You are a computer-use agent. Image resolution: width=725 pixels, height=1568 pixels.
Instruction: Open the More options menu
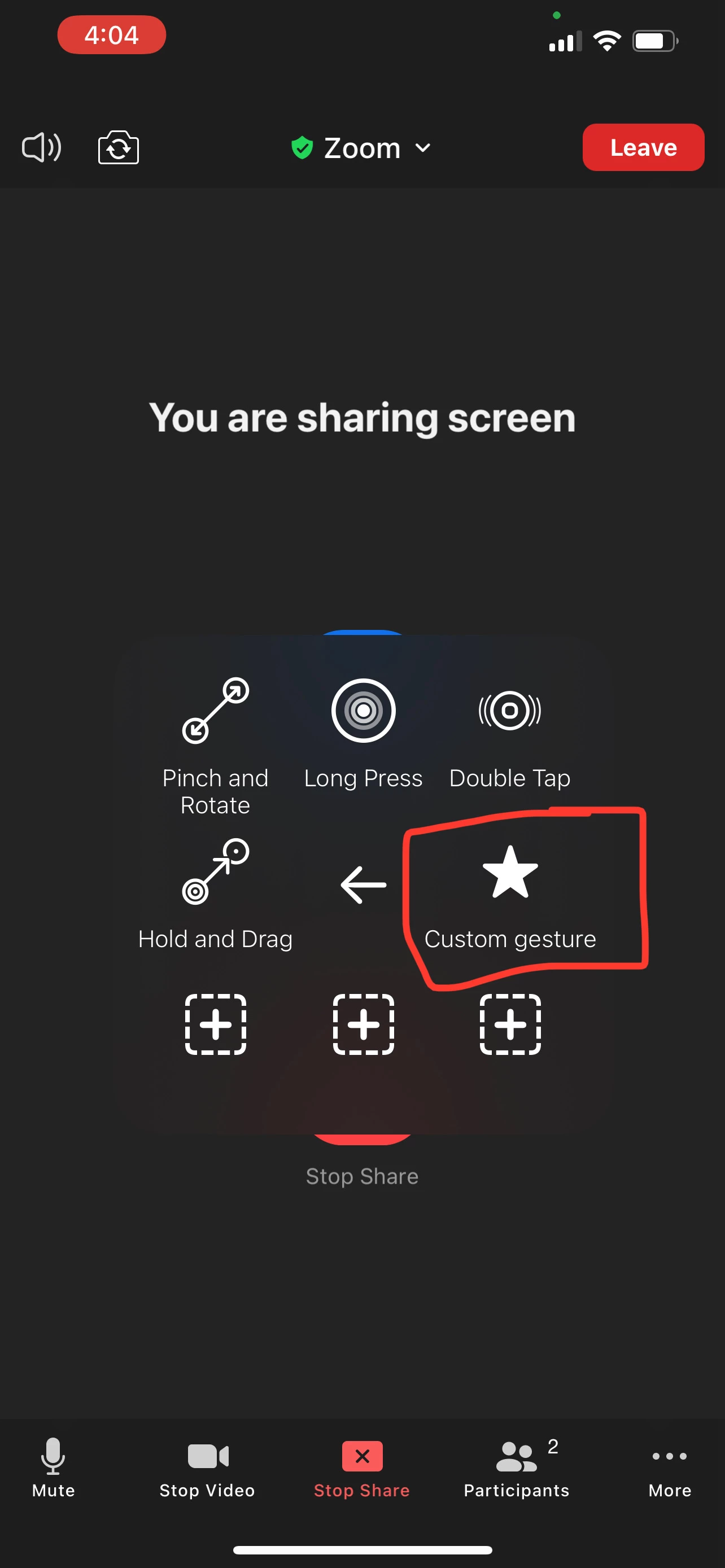click(x=670, y=1467)
